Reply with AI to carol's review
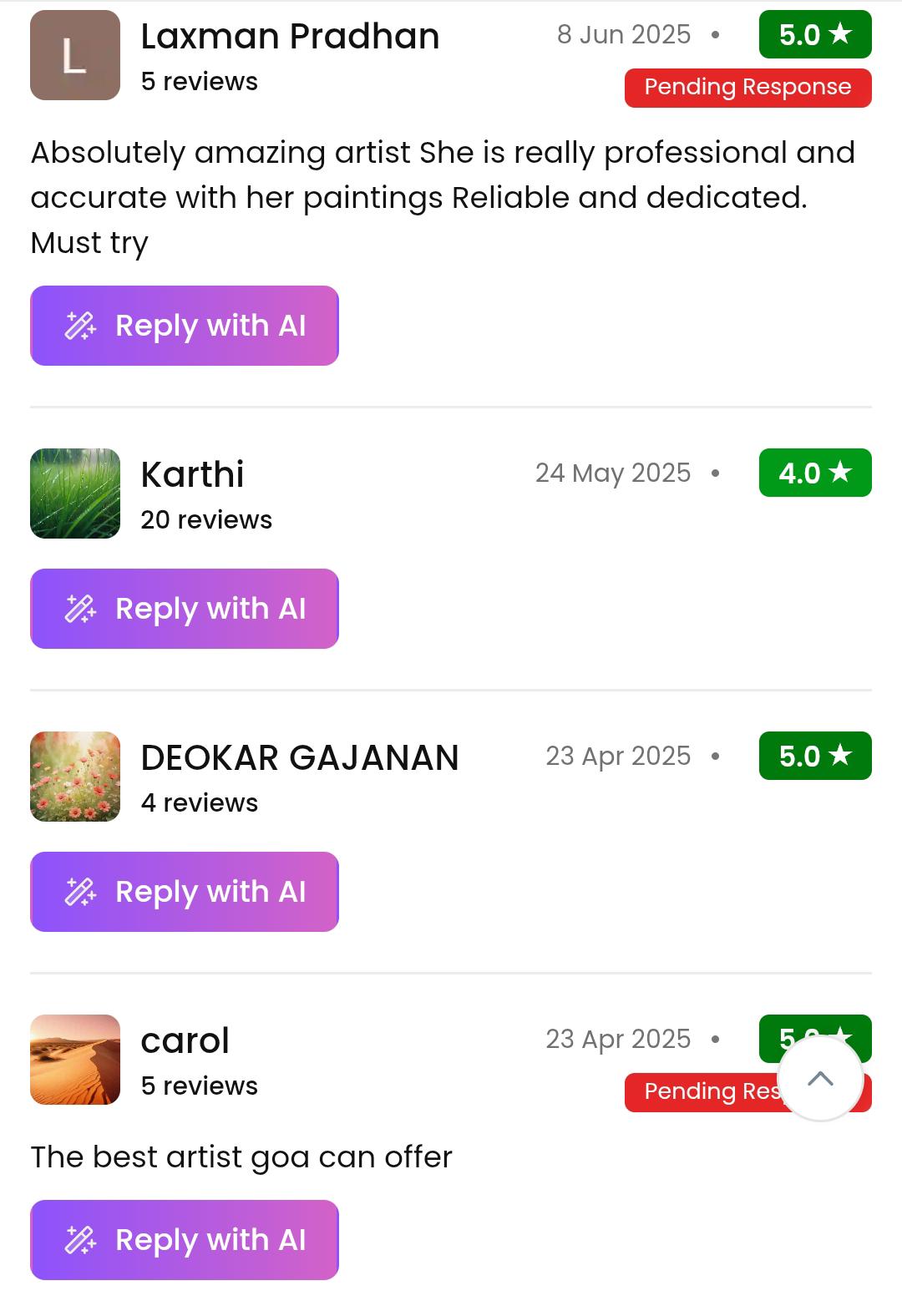The width and height of the screenshot is (902, 1316). coord(185,1240)
